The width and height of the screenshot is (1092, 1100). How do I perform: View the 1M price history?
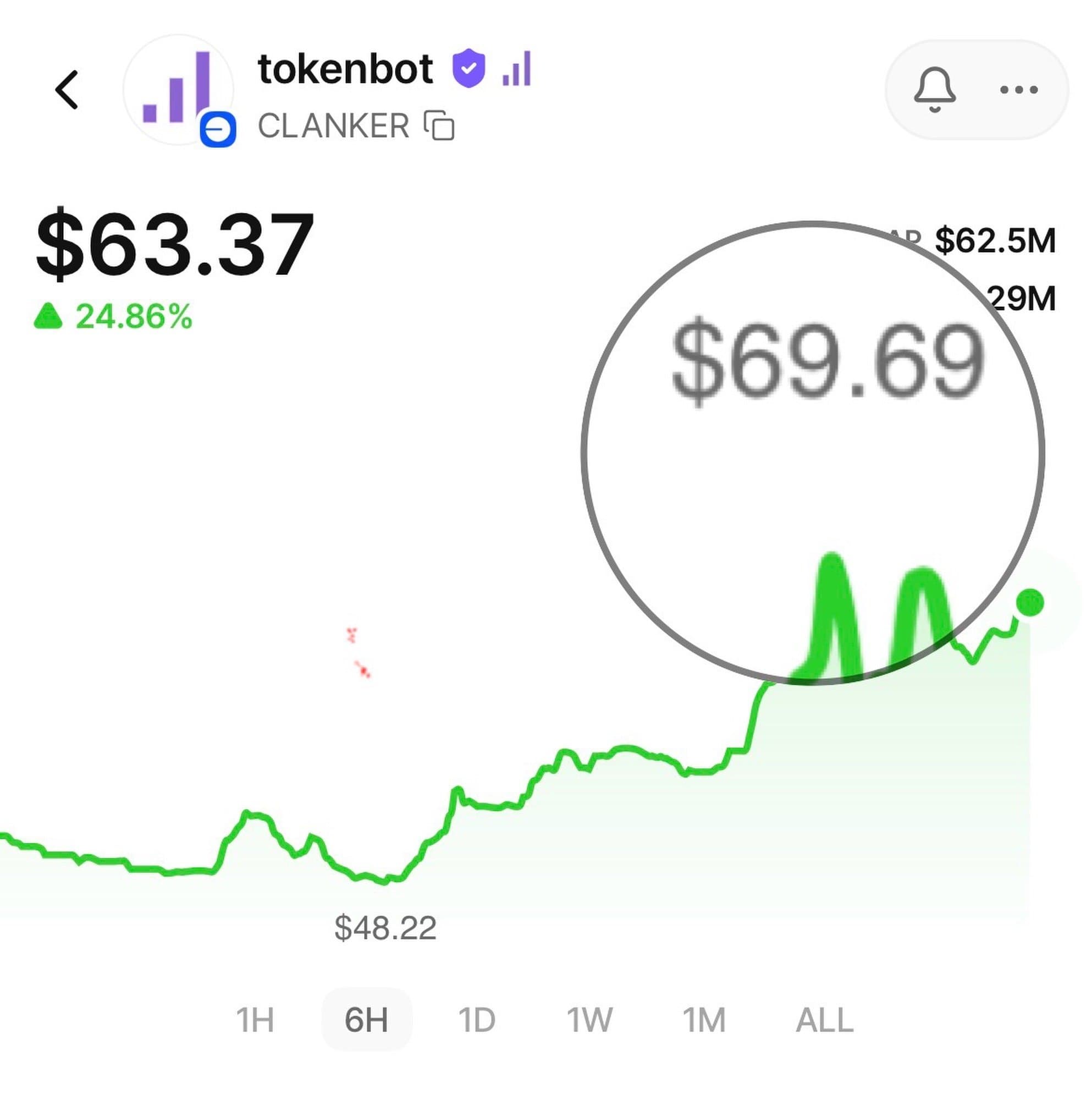pyautogui.click(x=704, y=1020)
